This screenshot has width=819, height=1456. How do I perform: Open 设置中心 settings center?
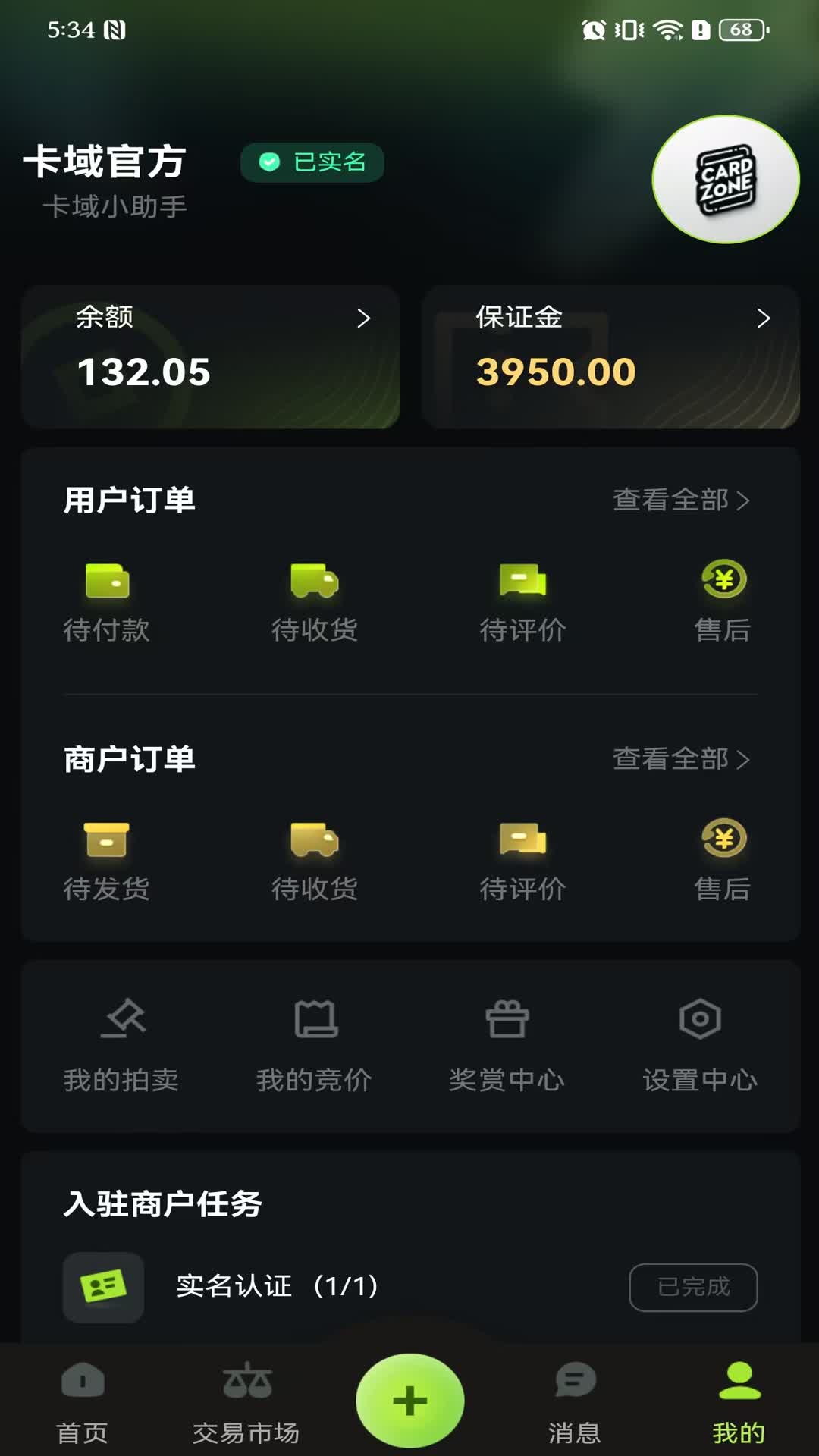click(699, 1046)
